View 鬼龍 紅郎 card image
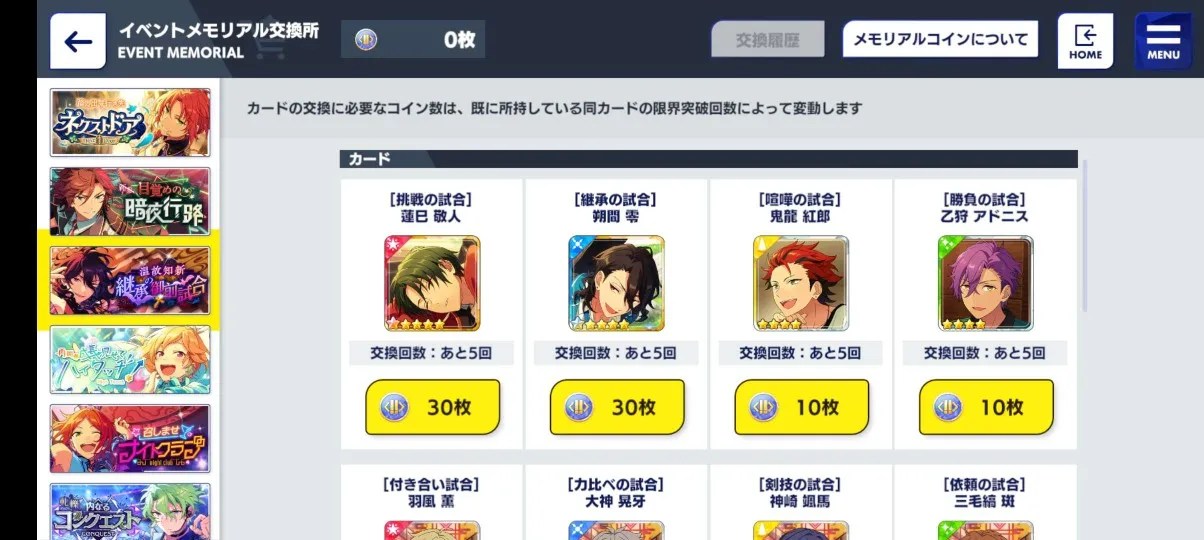The width and height of the screenshot is (1204, 540). (x=801, y=284)
